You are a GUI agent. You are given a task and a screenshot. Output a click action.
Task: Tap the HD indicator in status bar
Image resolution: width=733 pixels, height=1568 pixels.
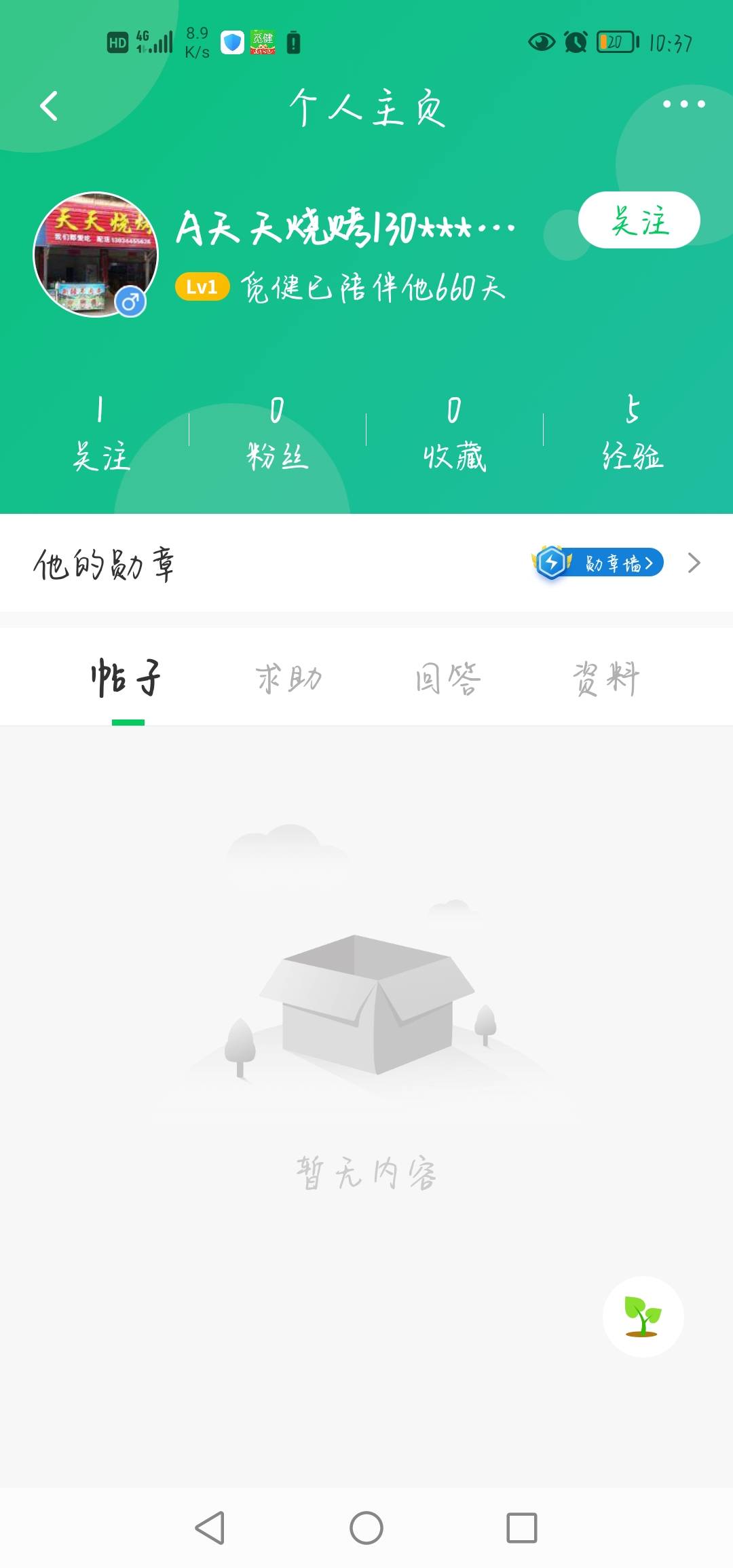coord(118,42)
